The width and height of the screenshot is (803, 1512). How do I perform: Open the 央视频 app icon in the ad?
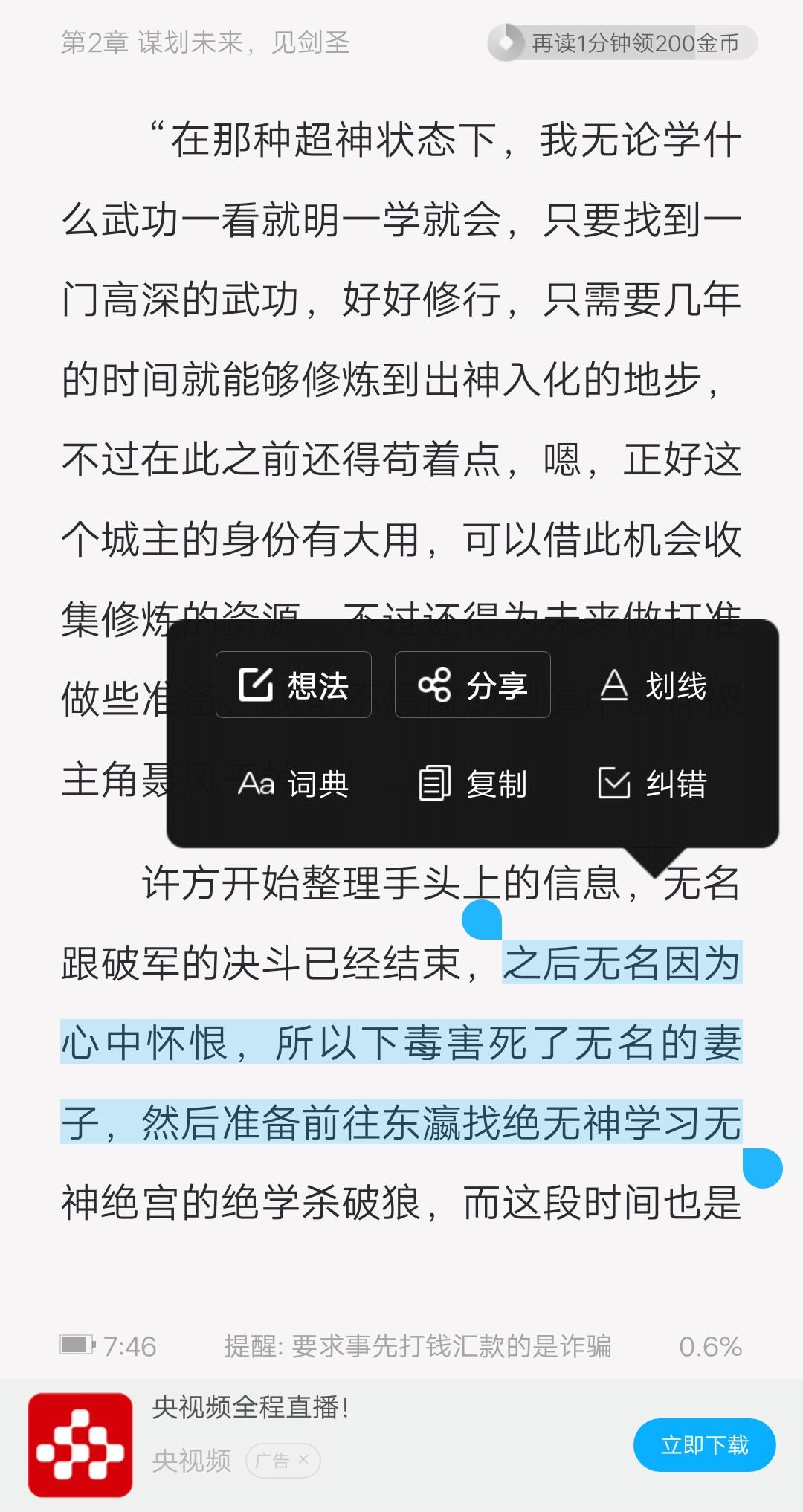[x=80, y=1445]
